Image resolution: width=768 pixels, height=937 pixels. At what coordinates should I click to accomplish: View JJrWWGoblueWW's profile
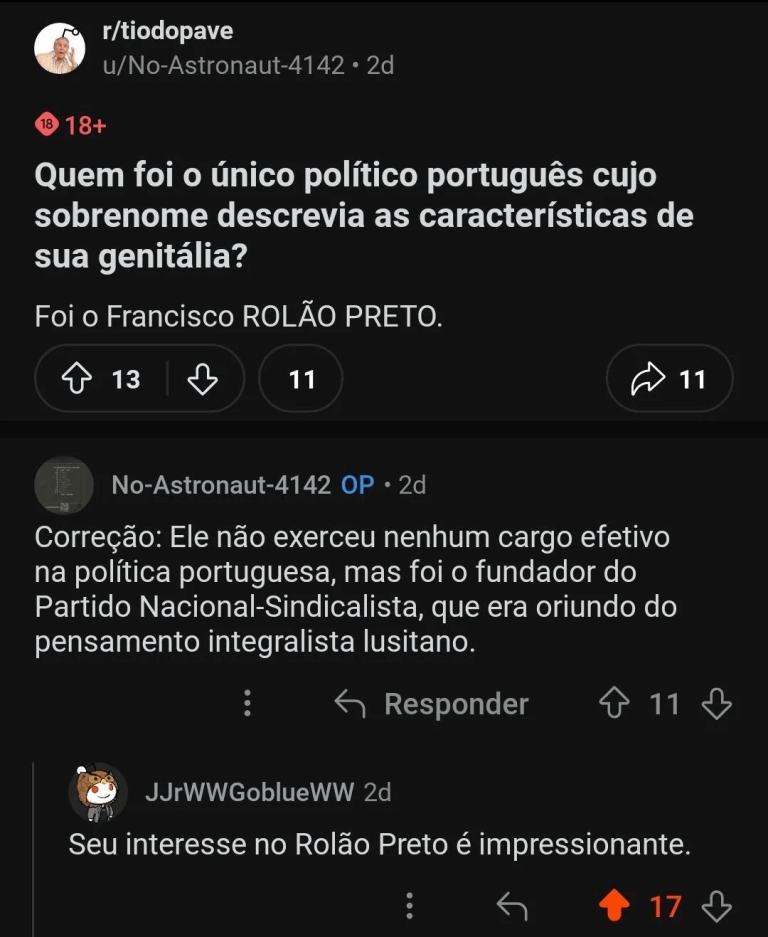pyautogui.click(x=249, y=793)
